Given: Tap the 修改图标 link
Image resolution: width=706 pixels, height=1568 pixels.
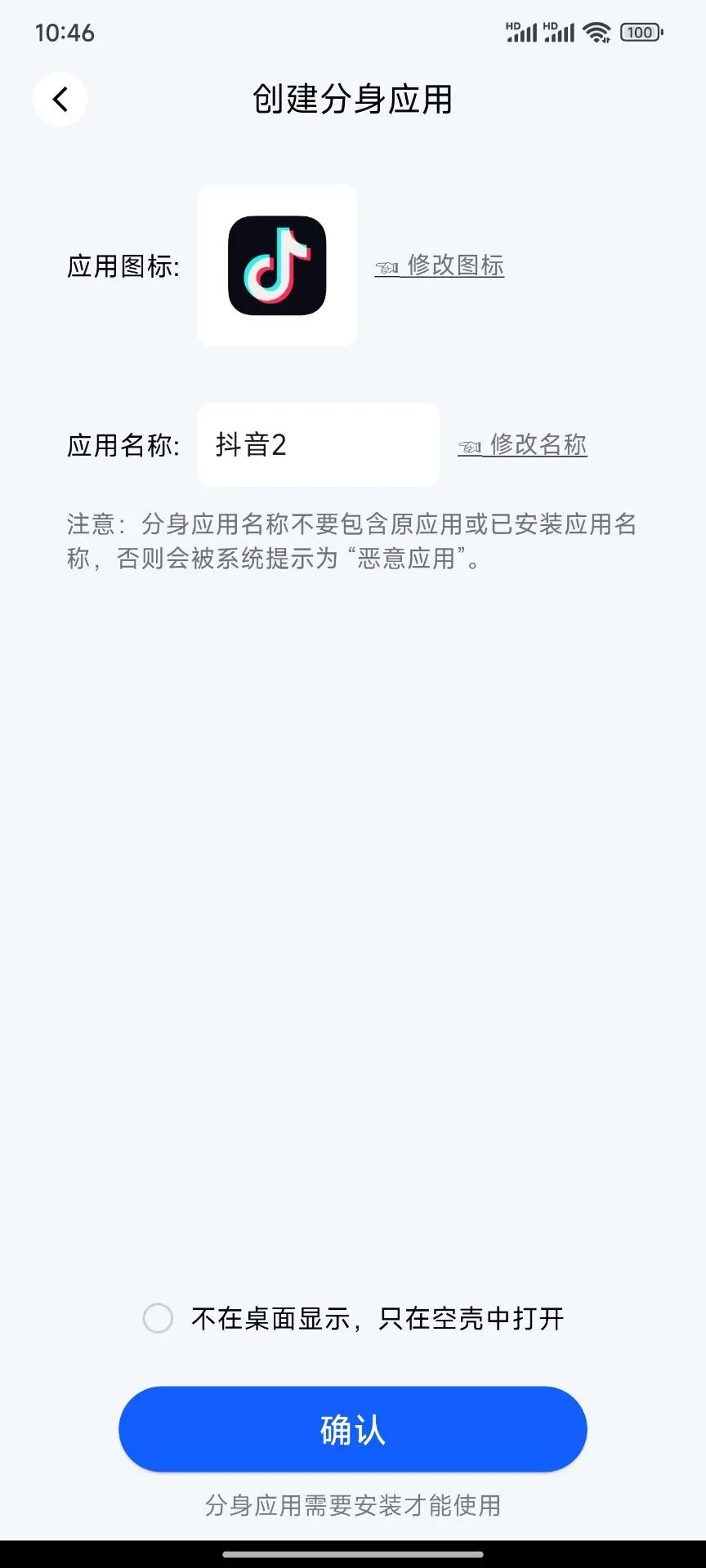Looking at the screenshot, I should click(440, 265).
